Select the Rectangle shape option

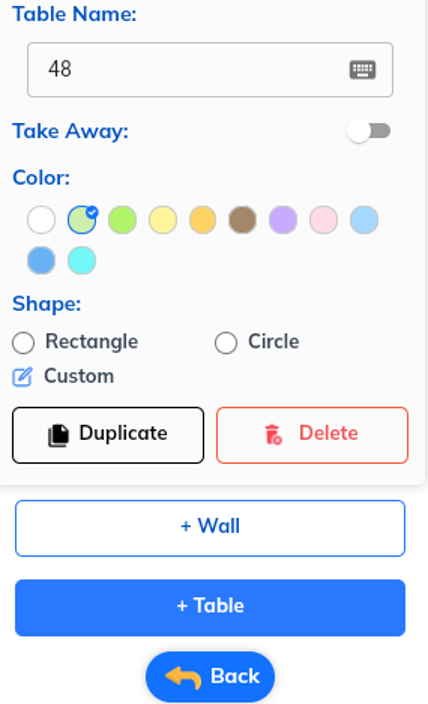point(23,343)
